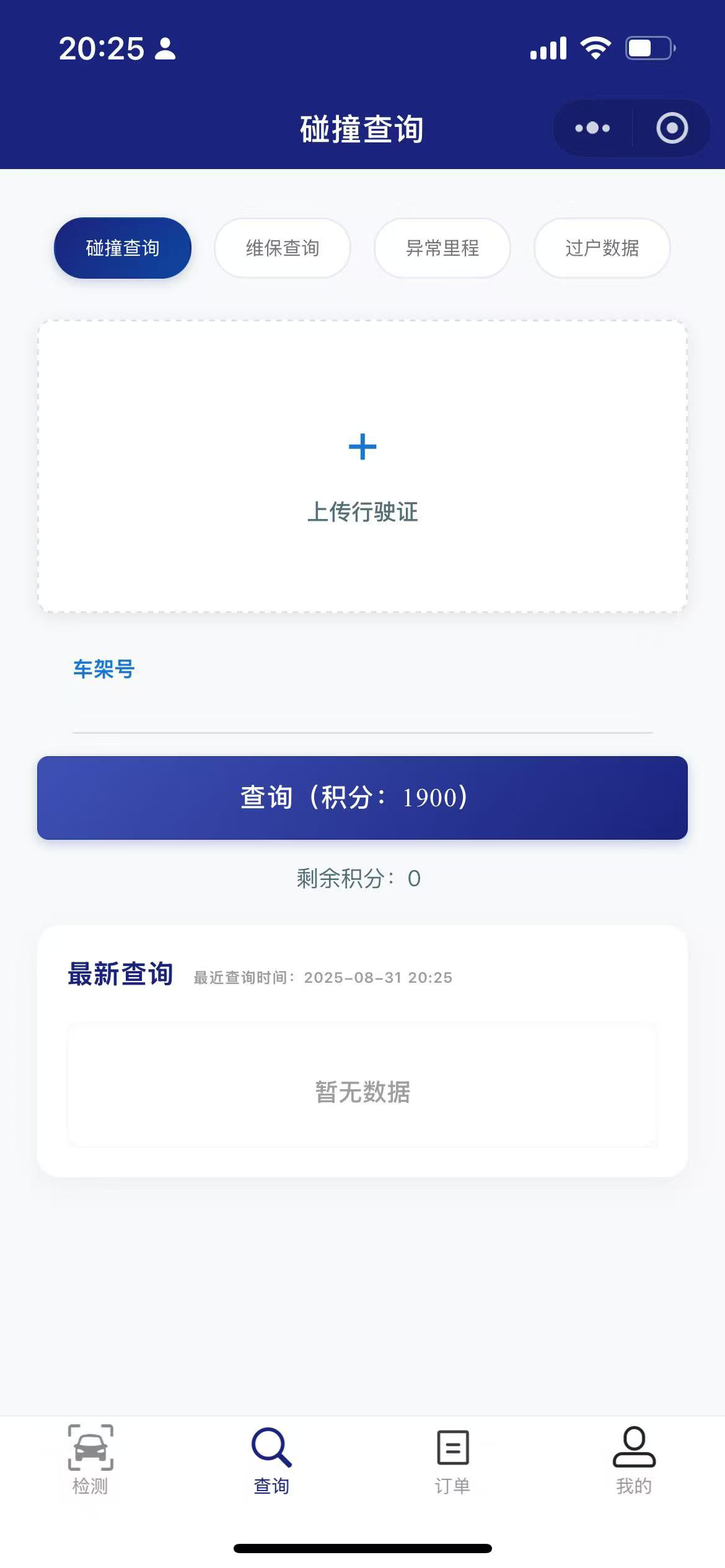The width and height of the screenshot is (725, 1568).
Task: Open the 过户数据 tab
Action: pos(602,247)
